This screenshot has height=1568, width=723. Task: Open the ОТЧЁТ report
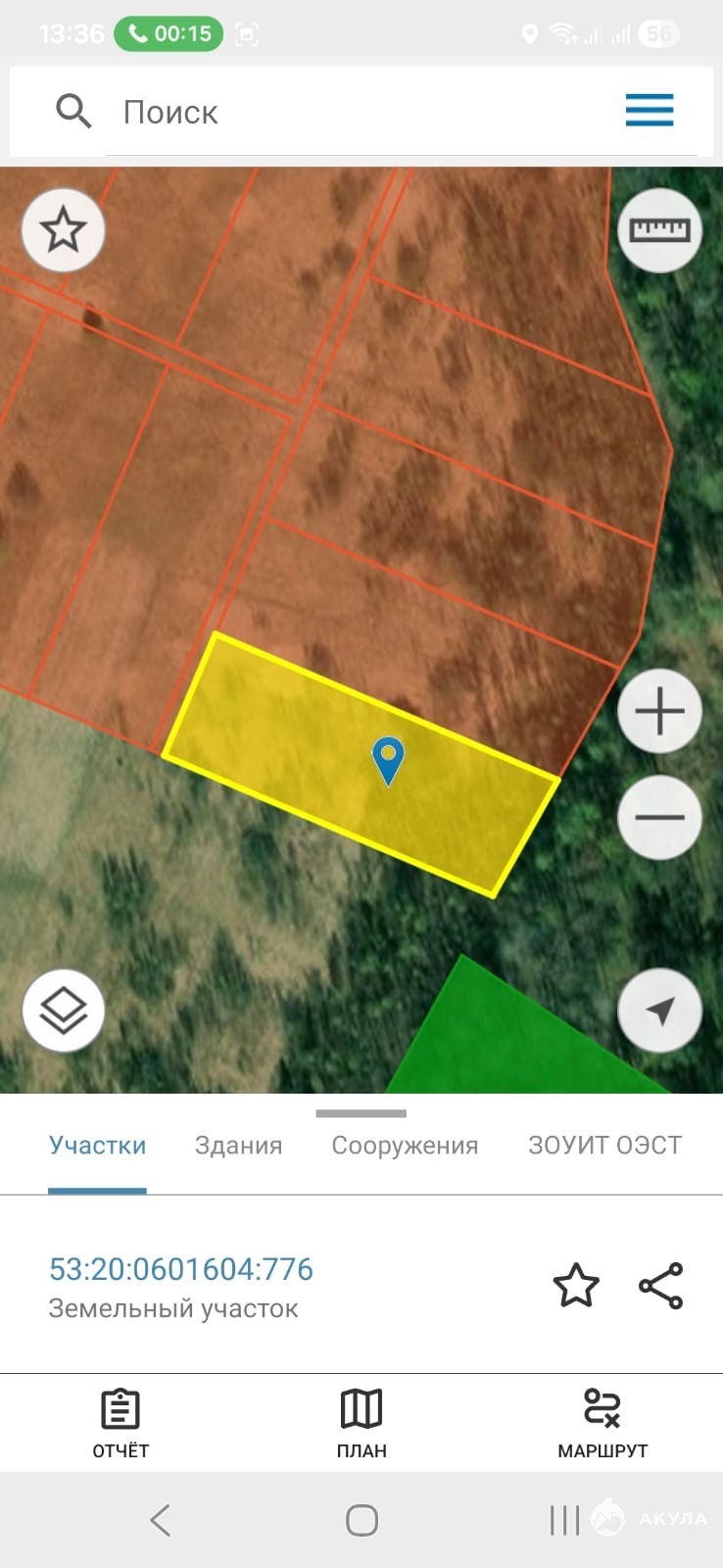tap(120, 1423)
